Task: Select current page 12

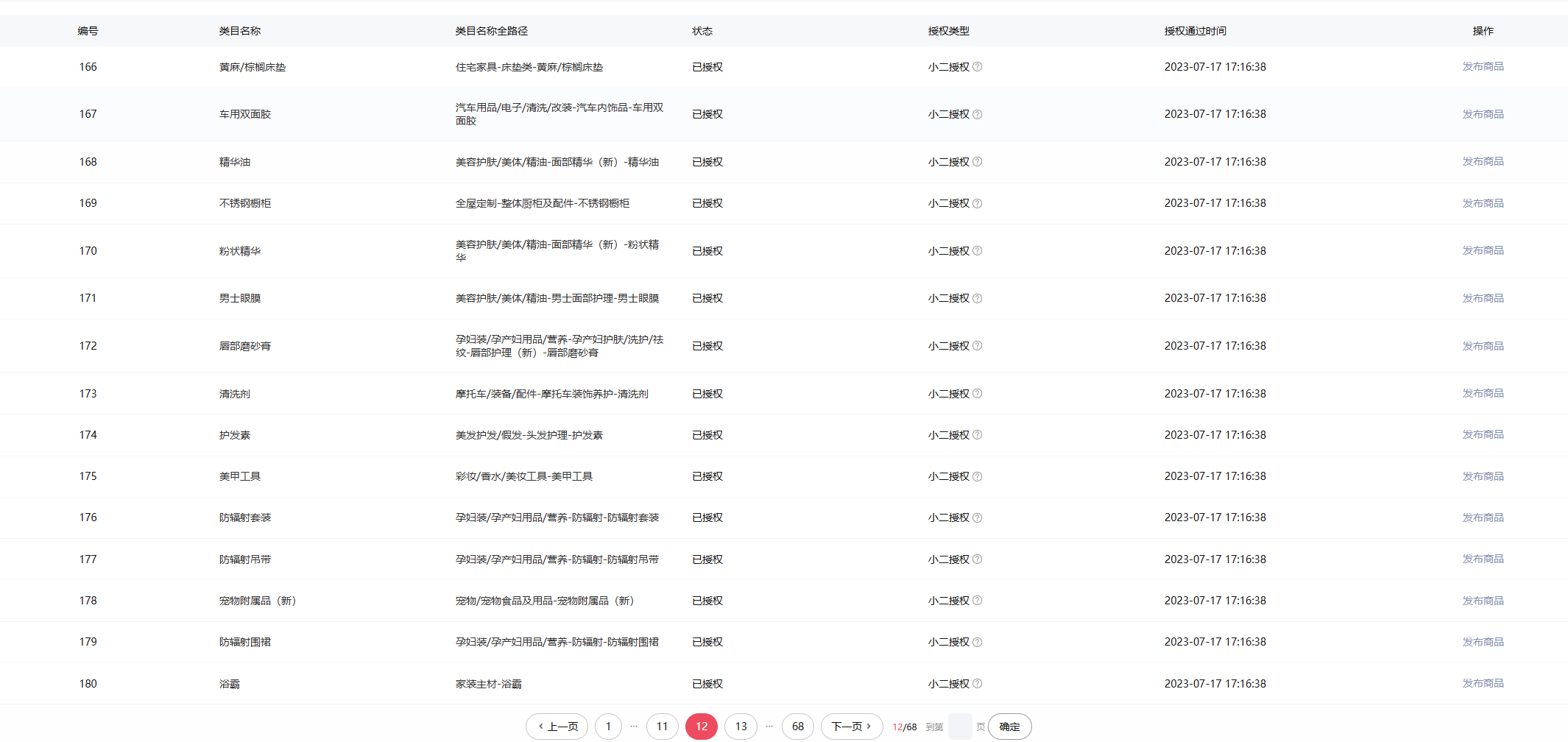Action: coord(702,727)
